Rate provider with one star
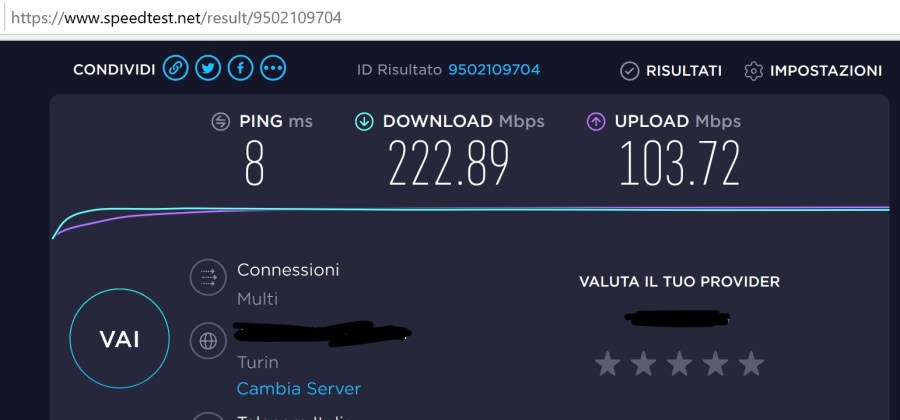 point(607,364)
